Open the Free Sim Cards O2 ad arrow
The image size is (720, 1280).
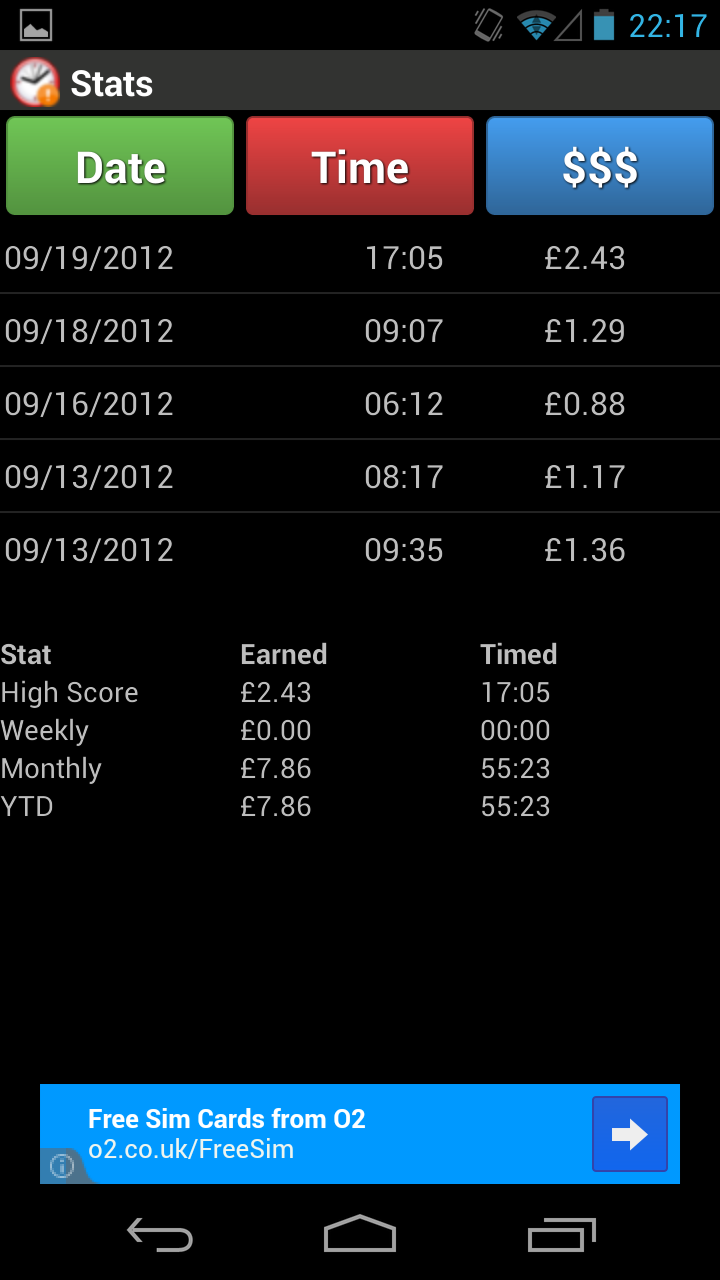point(629,1134)
